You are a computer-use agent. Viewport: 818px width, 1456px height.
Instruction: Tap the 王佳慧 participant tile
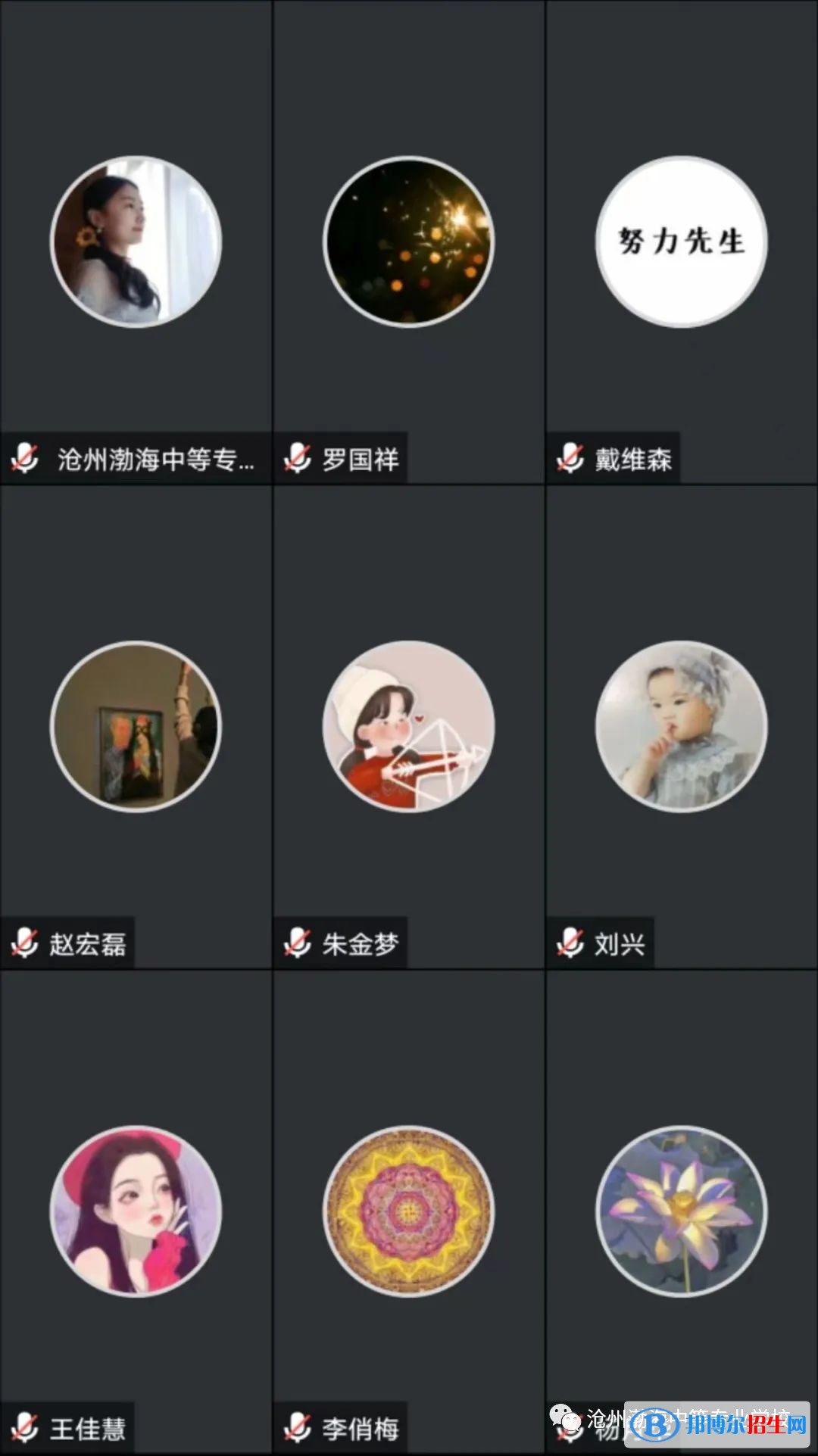pyautogui.click(x=136, y=1211)
